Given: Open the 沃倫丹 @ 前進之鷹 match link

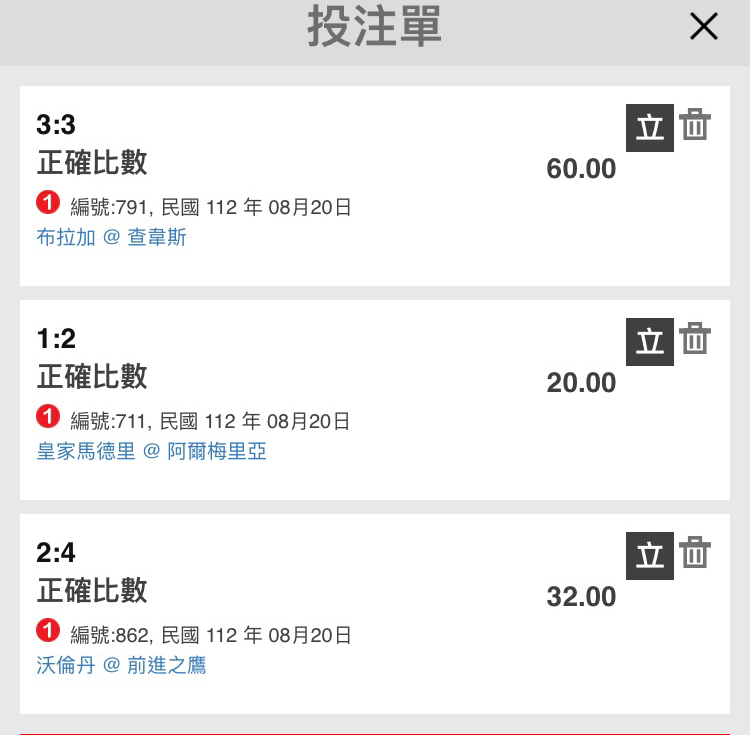Looking at the screenshot, I should point(122,666).
